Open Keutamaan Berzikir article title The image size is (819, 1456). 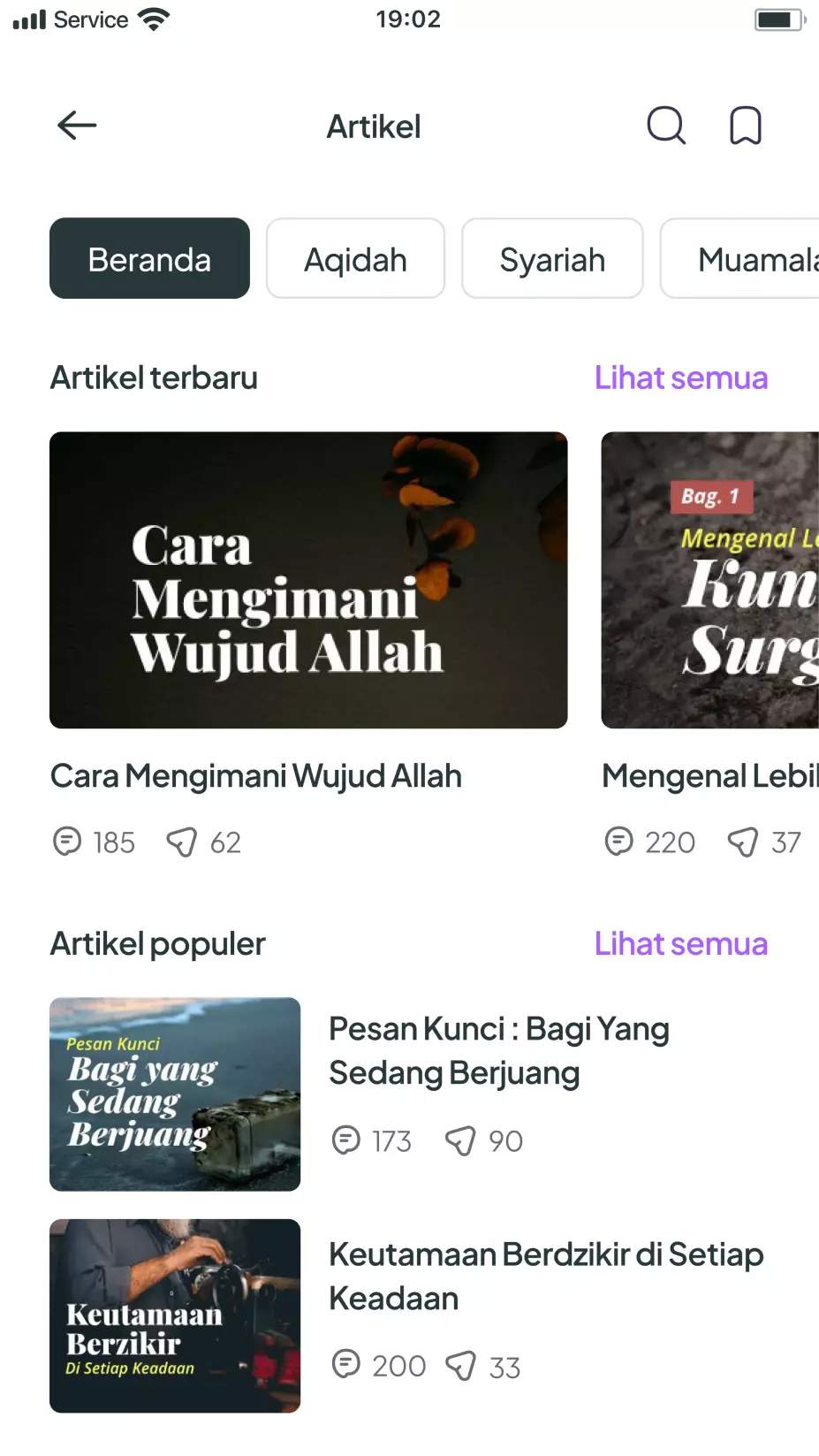[x=546, y=1276]
